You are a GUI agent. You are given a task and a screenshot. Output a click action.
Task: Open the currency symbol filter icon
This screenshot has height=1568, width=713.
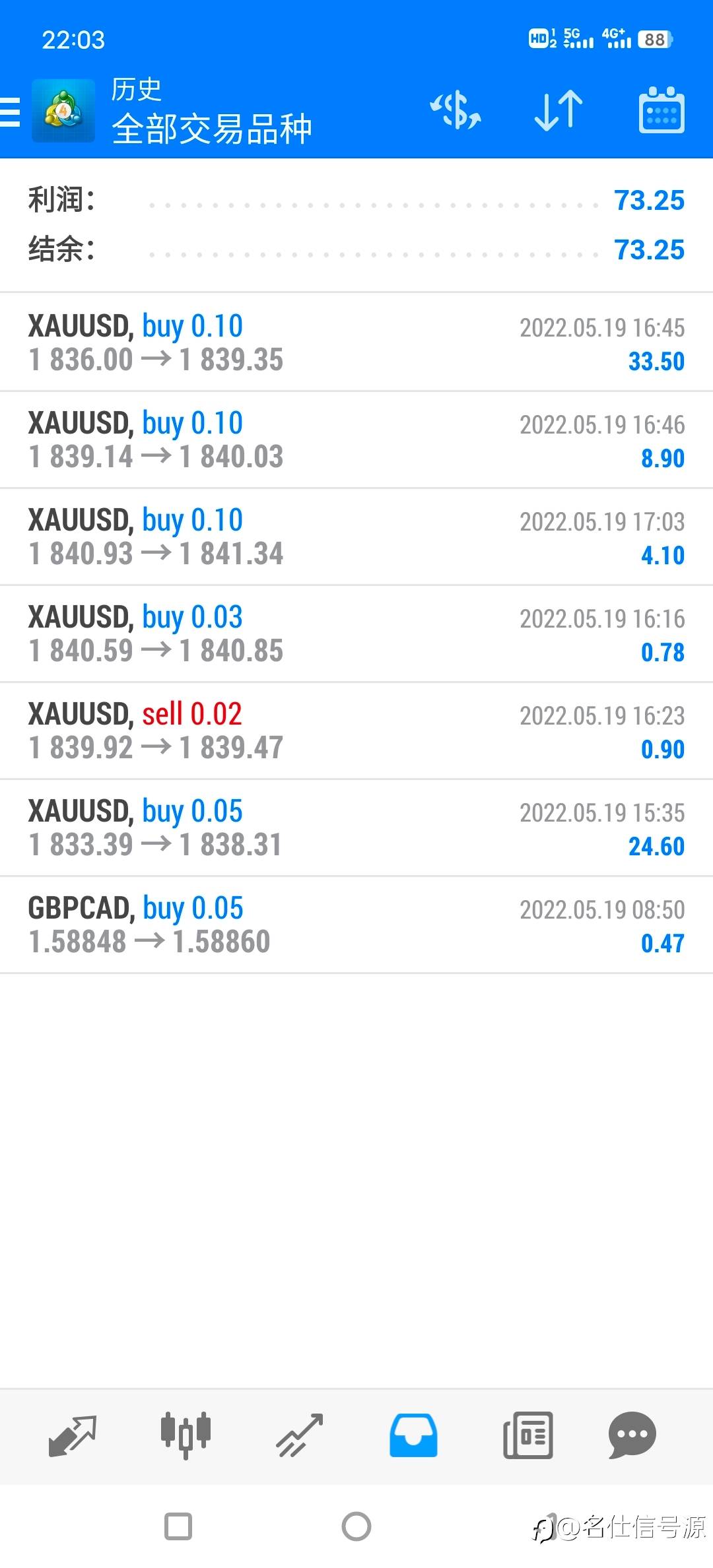click(456, 110)
